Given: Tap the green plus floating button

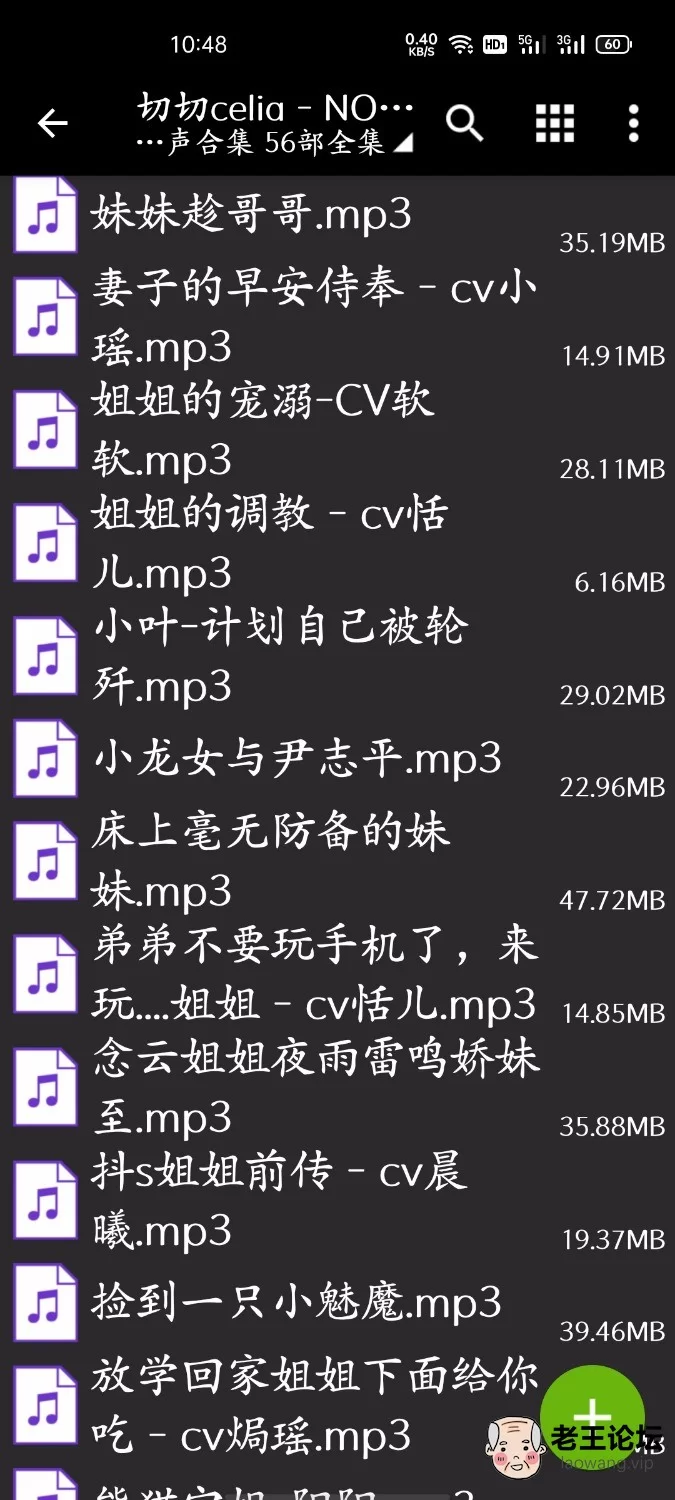Looking at the screenshot, I should click(592, 1417).
